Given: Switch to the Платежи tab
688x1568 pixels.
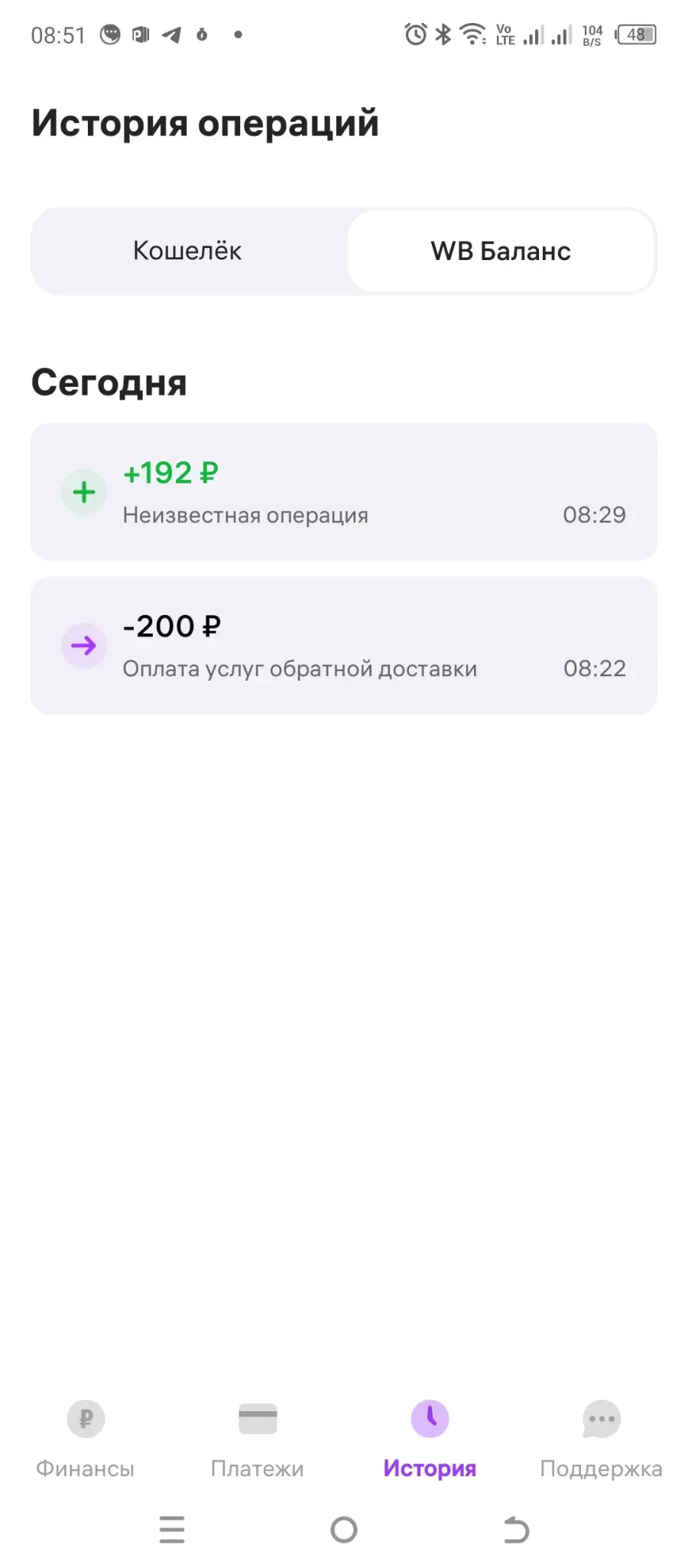Looking at the screenshot, I should [x=258, y=1440].
